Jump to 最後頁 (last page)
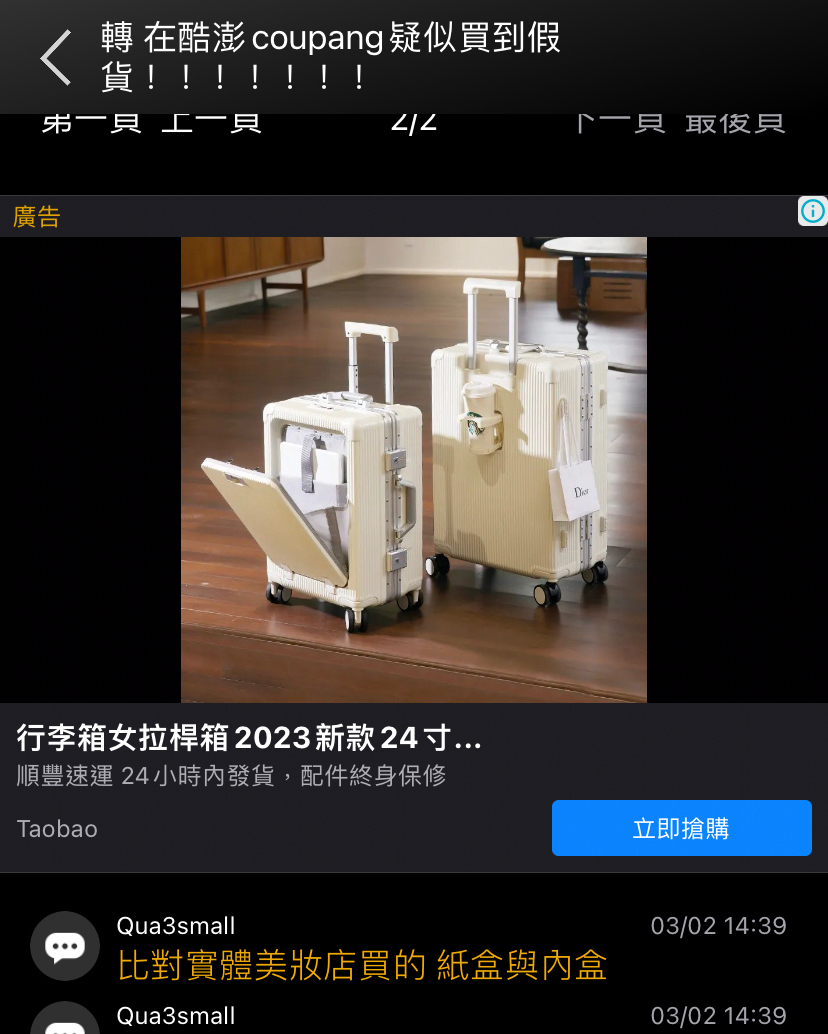 (x=735, y=124)
